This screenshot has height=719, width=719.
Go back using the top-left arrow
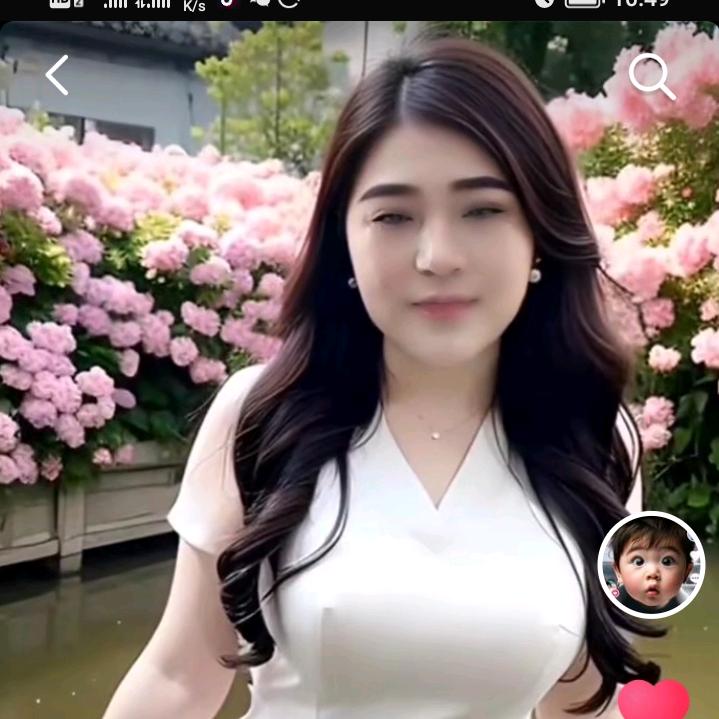click(x=57, y=75)
